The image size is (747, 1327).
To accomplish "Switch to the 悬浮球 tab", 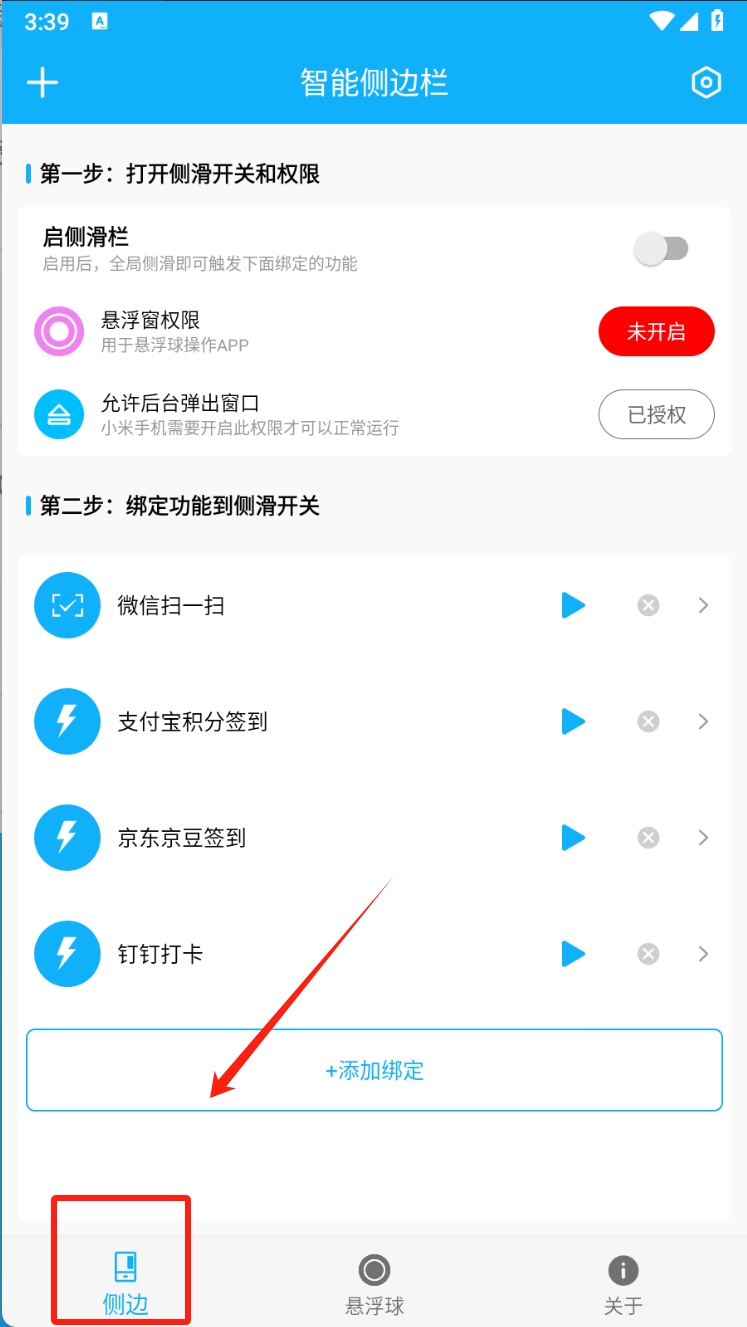I will click(x=374, y=1284).
